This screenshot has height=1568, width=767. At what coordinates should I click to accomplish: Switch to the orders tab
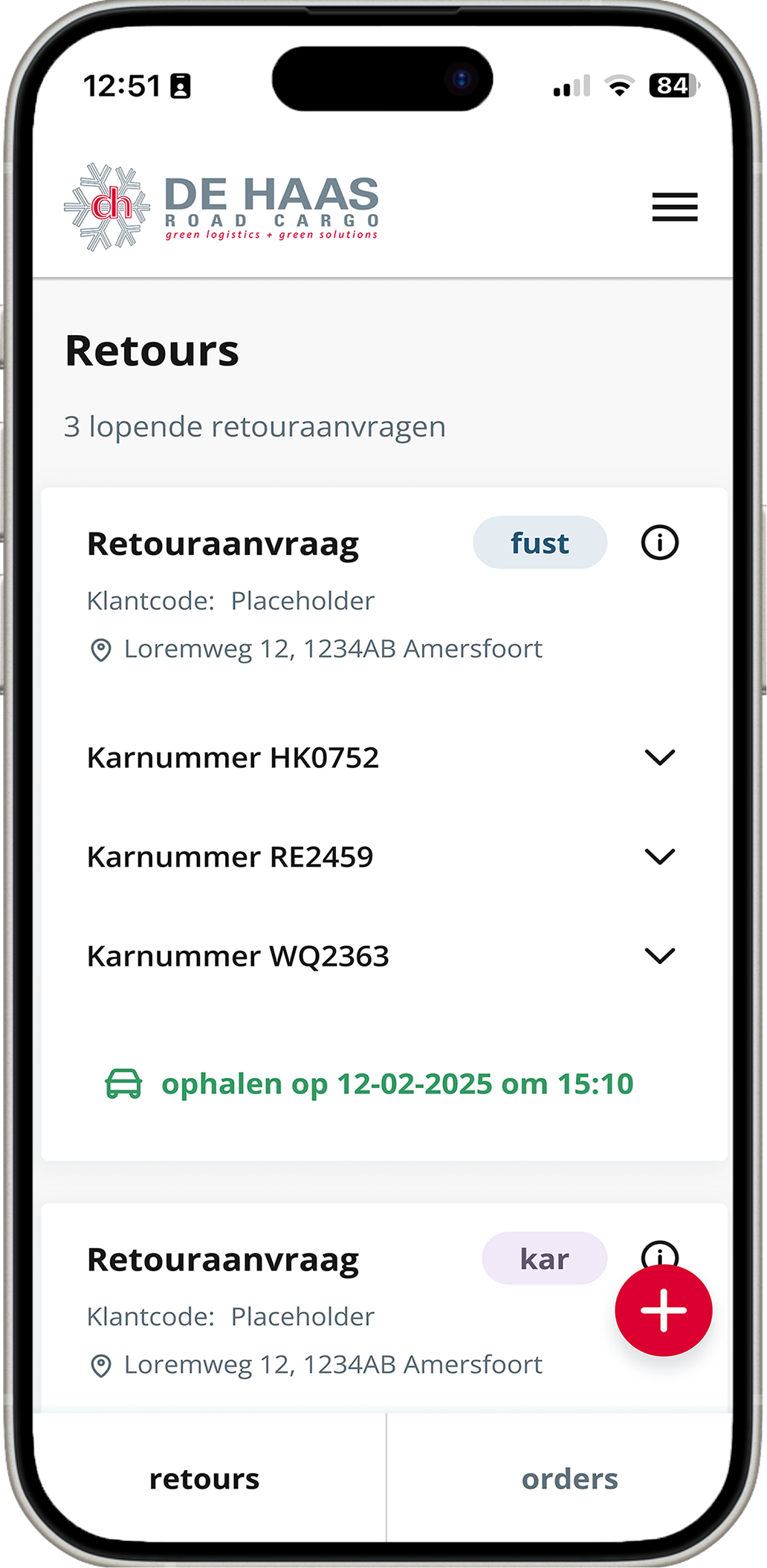click(569, 1479)
